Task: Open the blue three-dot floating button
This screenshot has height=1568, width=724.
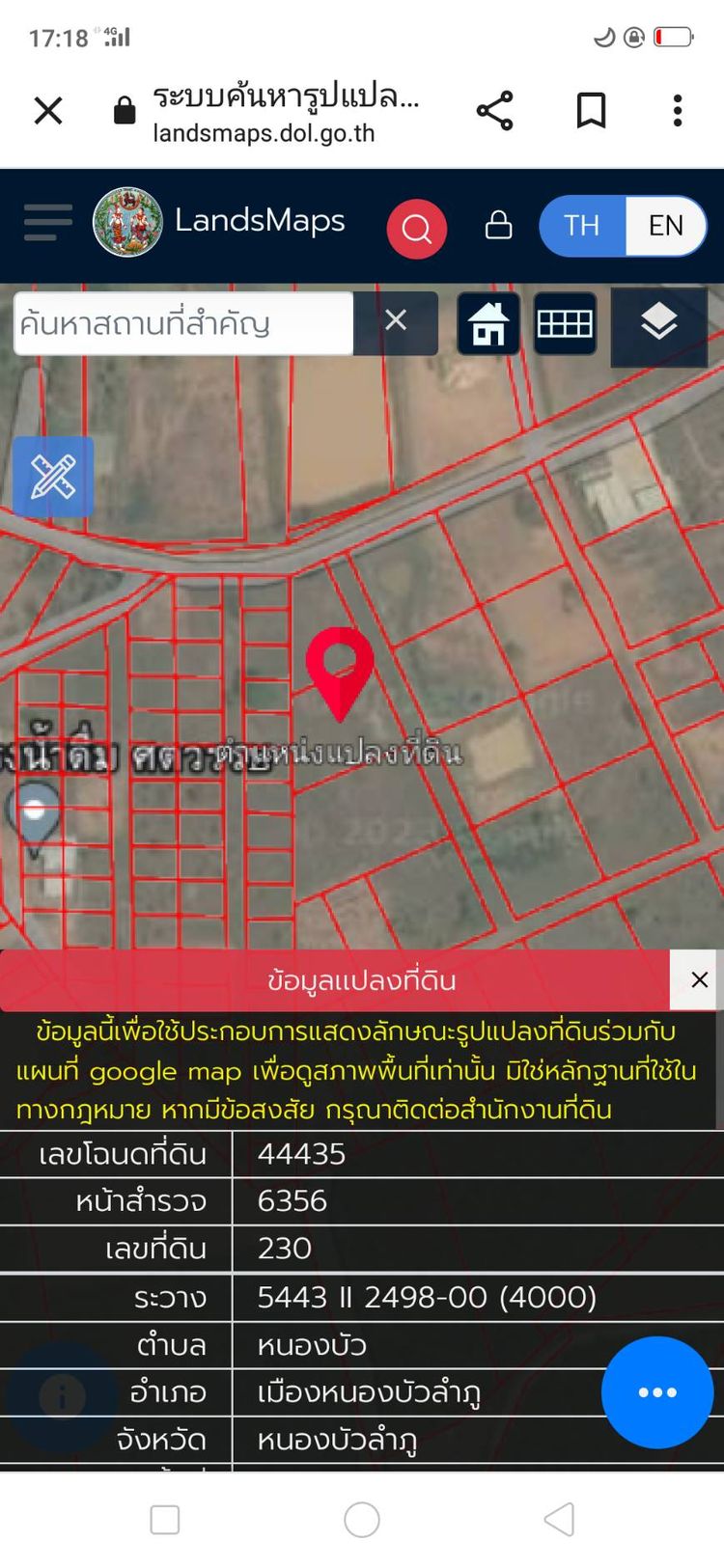Action: pos(657,1391)
